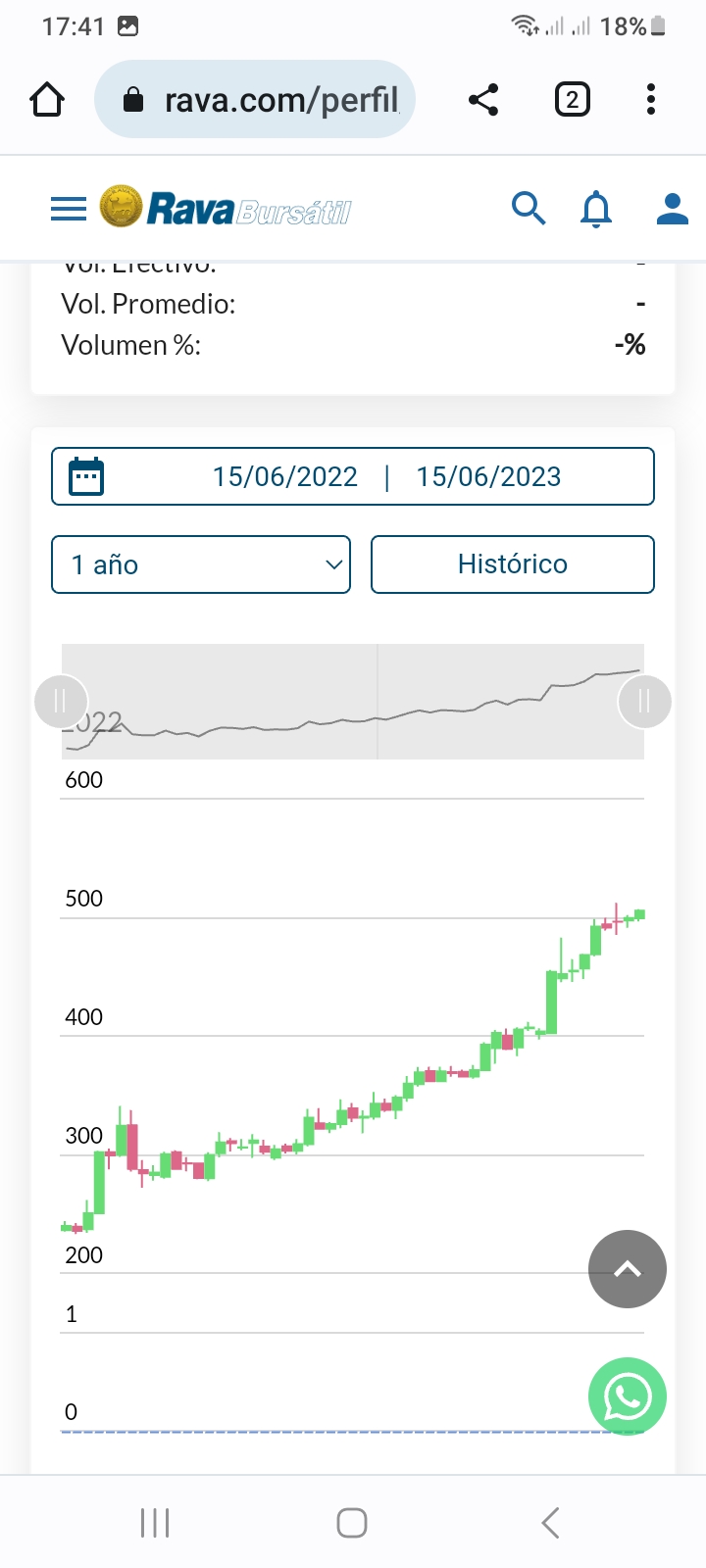Viewport: 706px width, 1568px height.
Task: Open the browser overflow menu
Action: [651, 100]
